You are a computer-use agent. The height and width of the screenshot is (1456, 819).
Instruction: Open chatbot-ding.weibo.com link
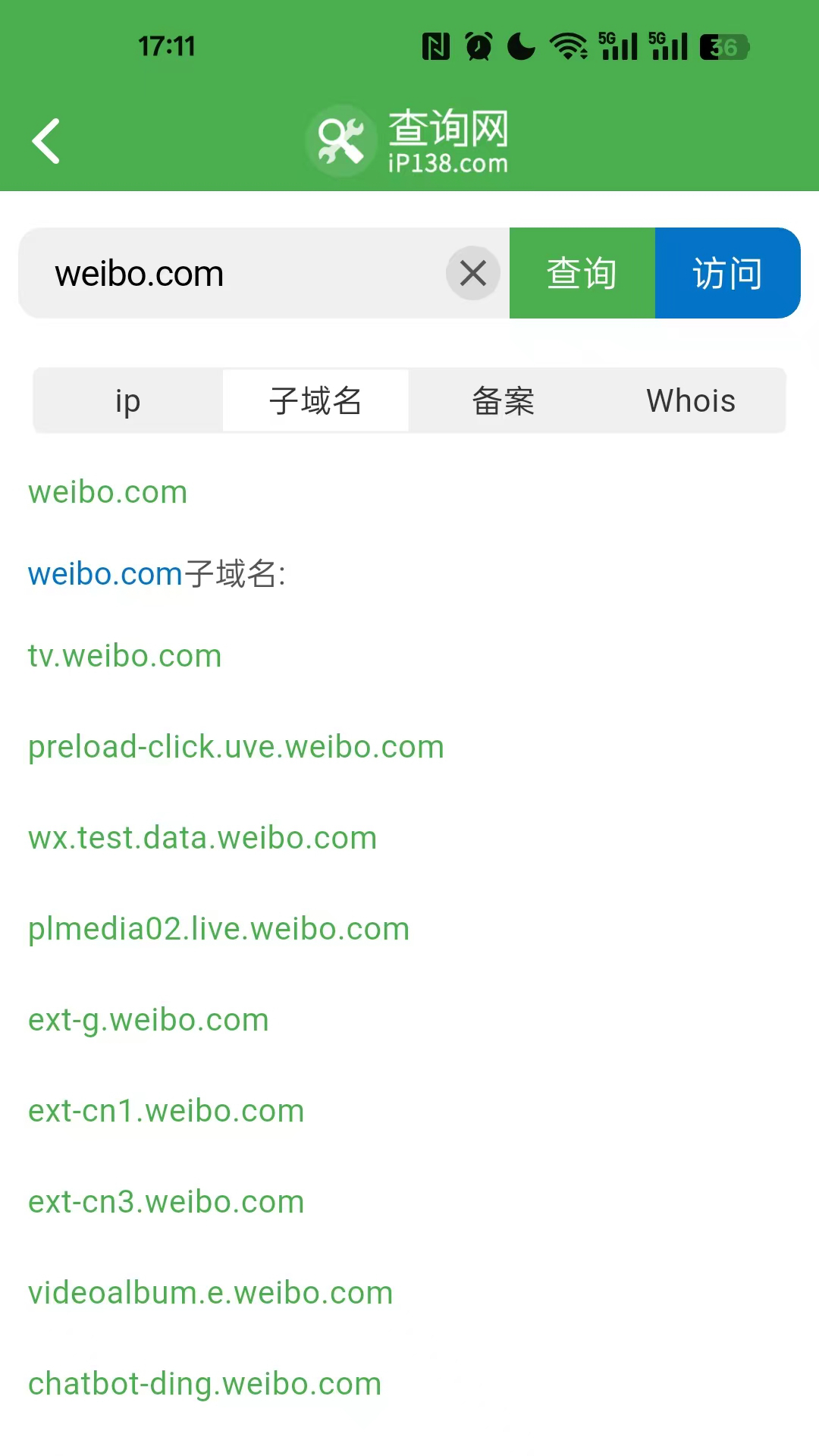pos(205,1384)
